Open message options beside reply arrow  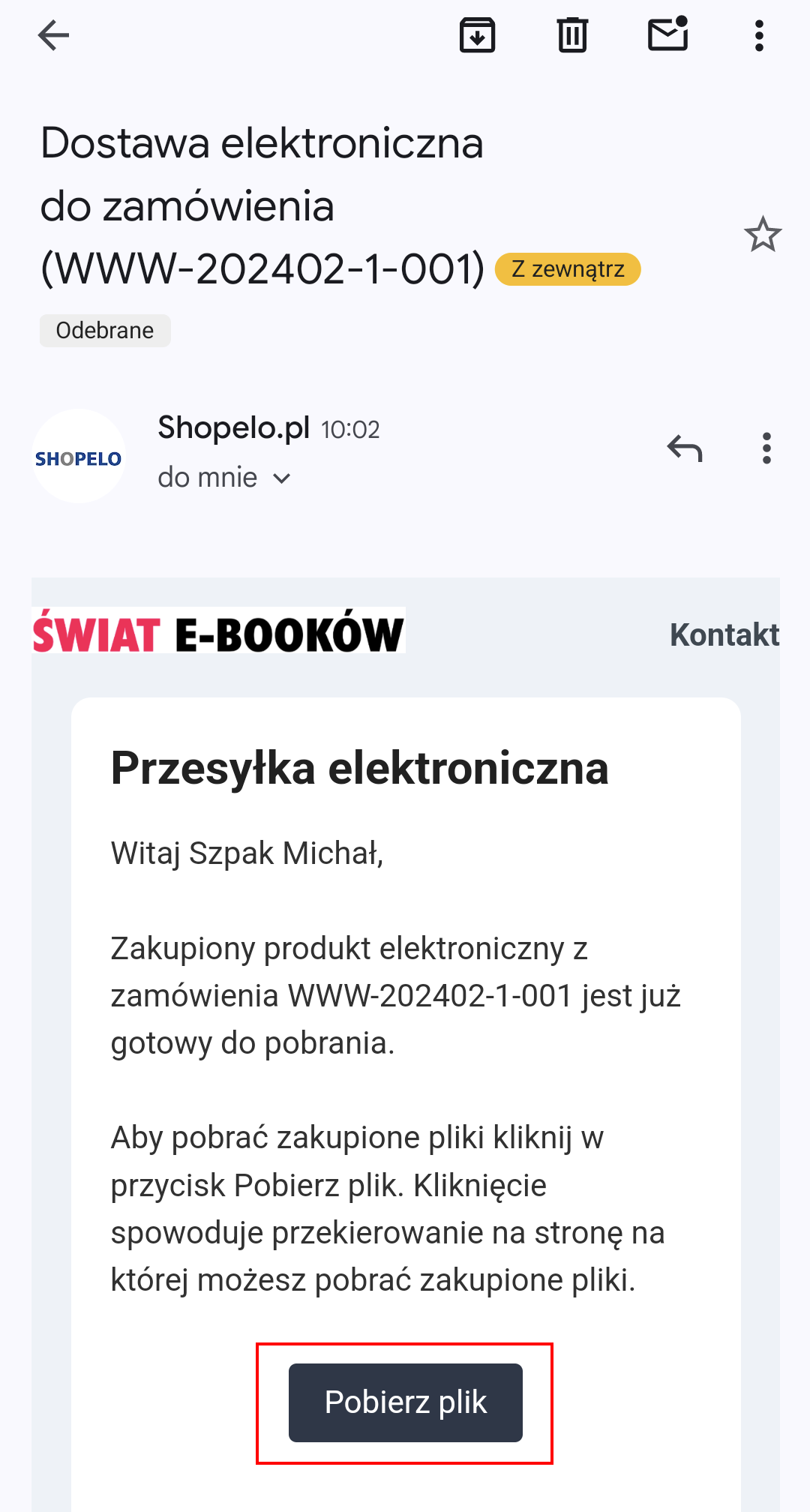(x=766, y=448)
